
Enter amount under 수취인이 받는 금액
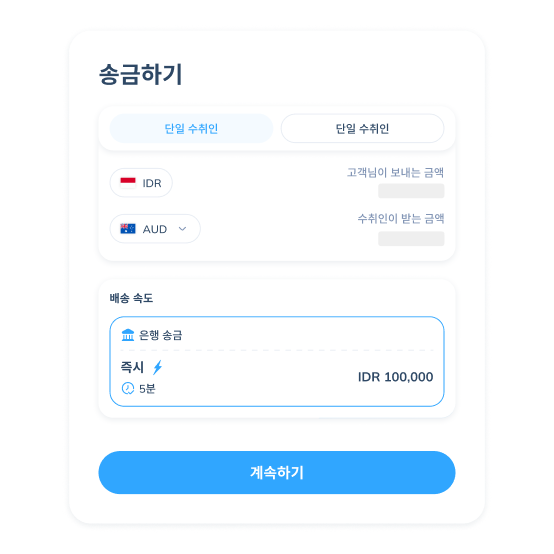tap(411, 238)
